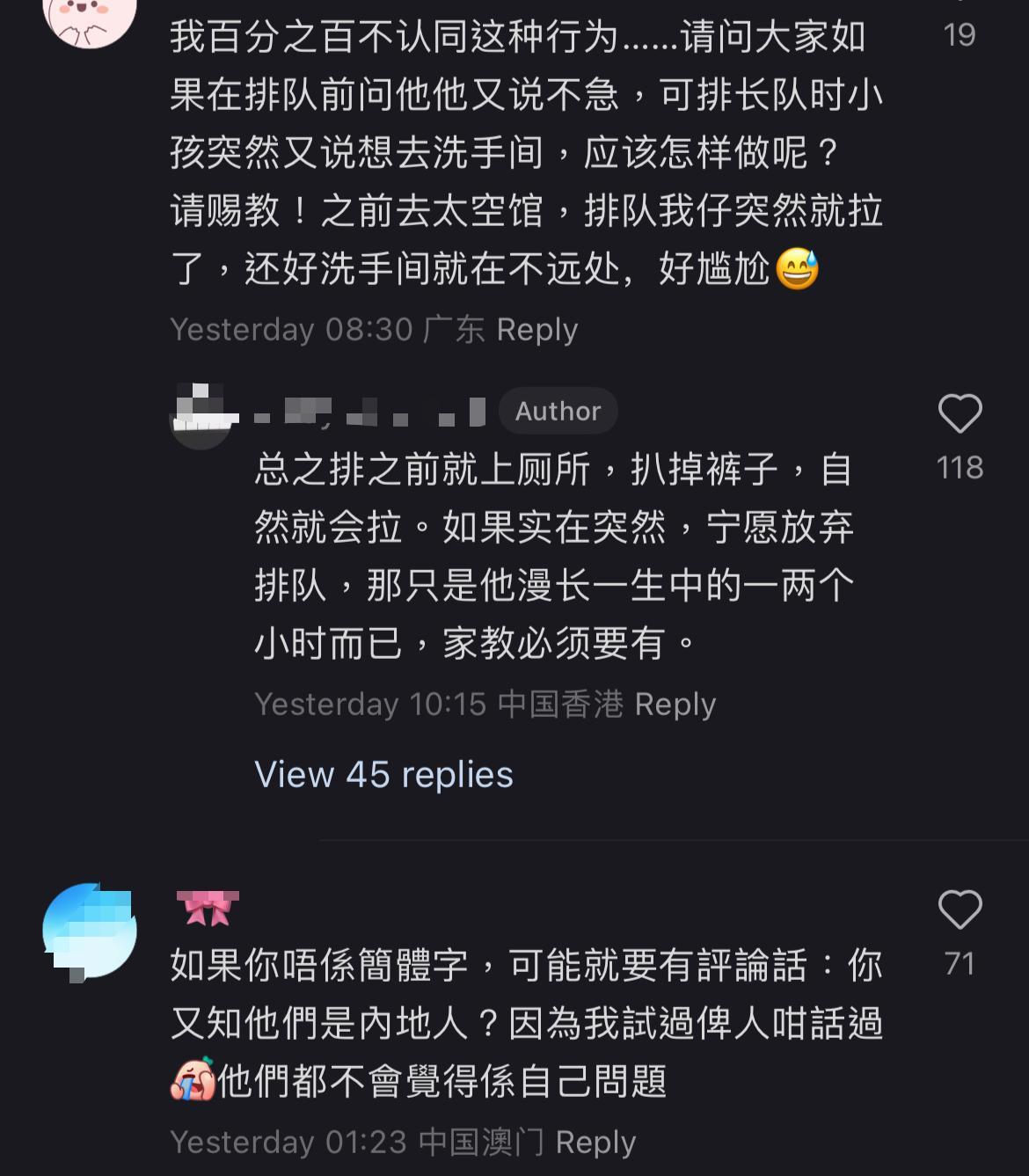1029x1176 pixels.
Task: Reply to the 广东 comment posted at 08:30
Action: pyautogui.click(x=536, y=330)
